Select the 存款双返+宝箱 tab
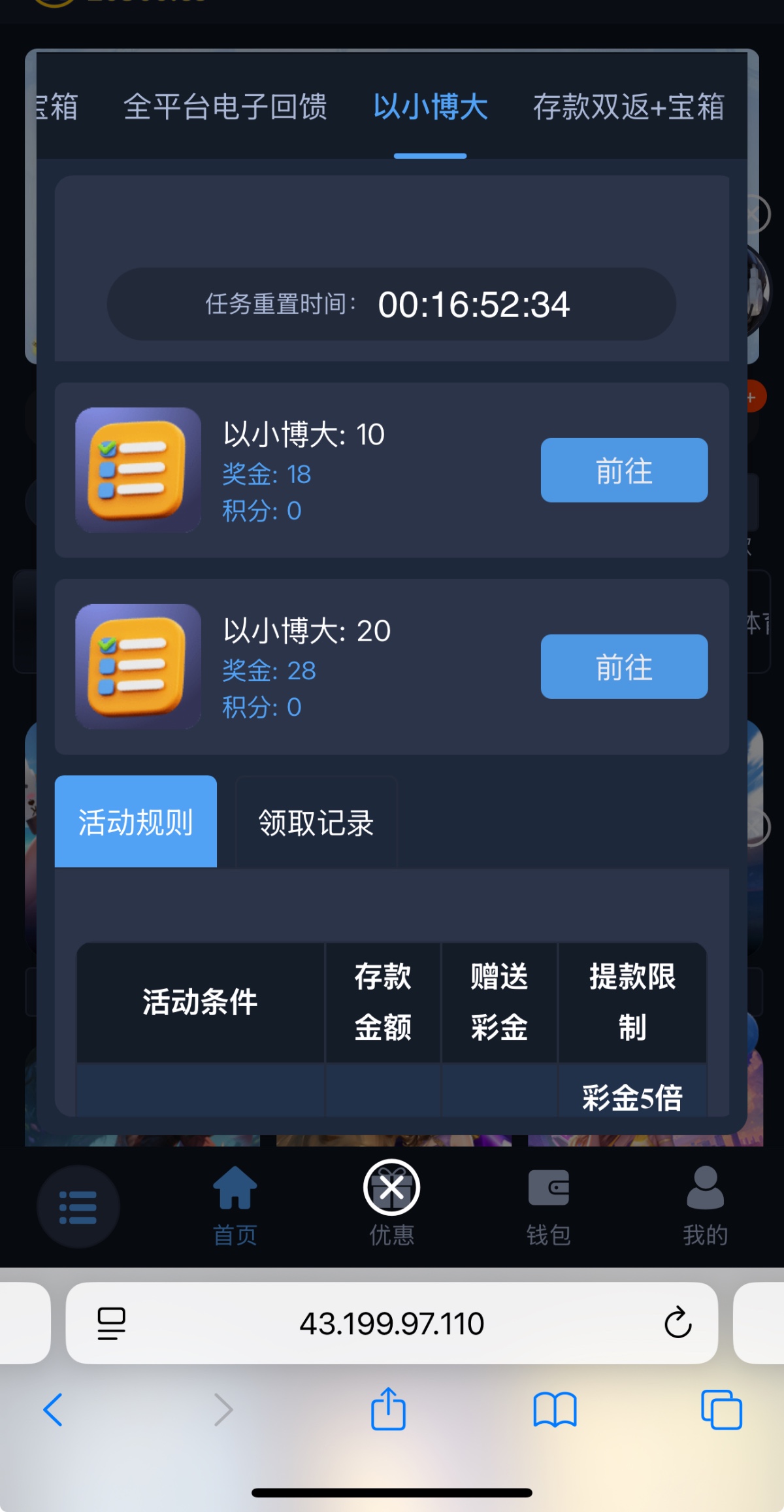Image resolution: width=784 pixels, height=1512 pixels. click(x=629, y=107)
